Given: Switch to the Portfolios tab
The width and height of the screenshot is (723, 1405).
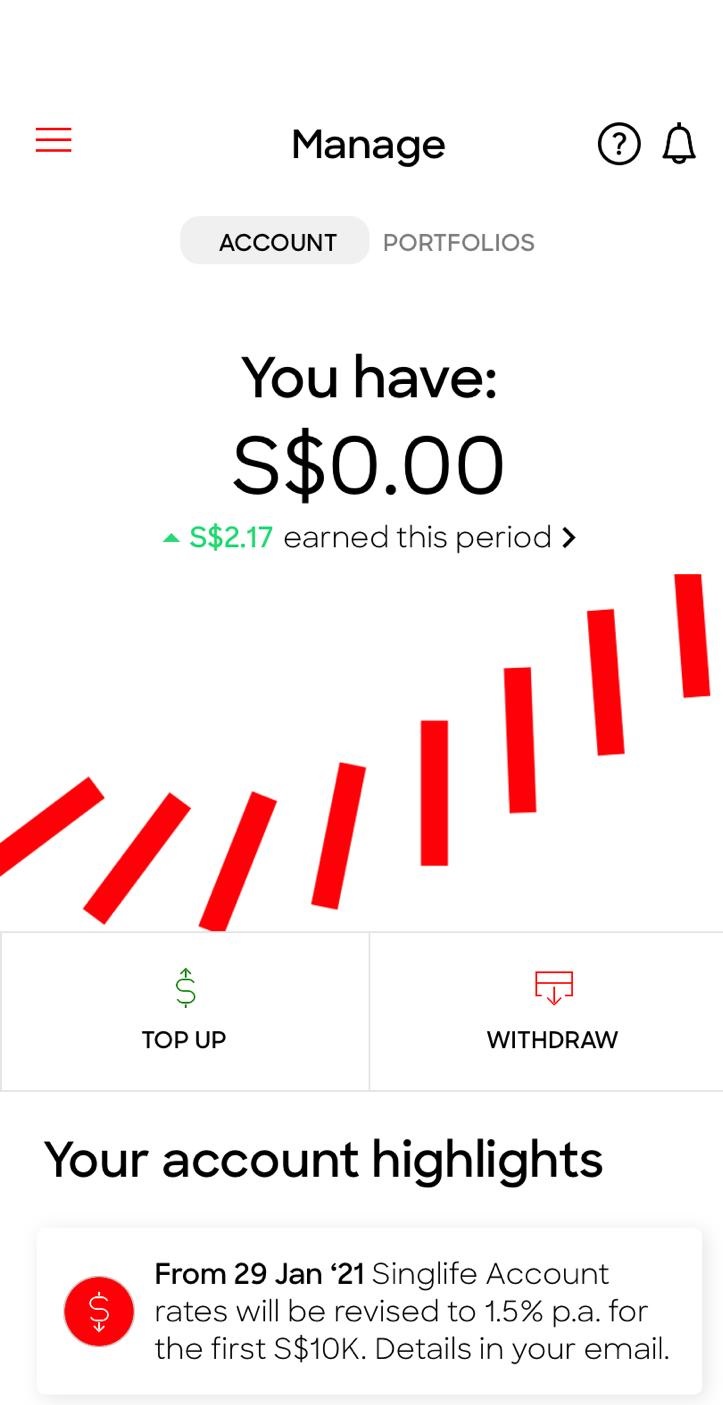Looking at the screenshot, I should [459, 242].
